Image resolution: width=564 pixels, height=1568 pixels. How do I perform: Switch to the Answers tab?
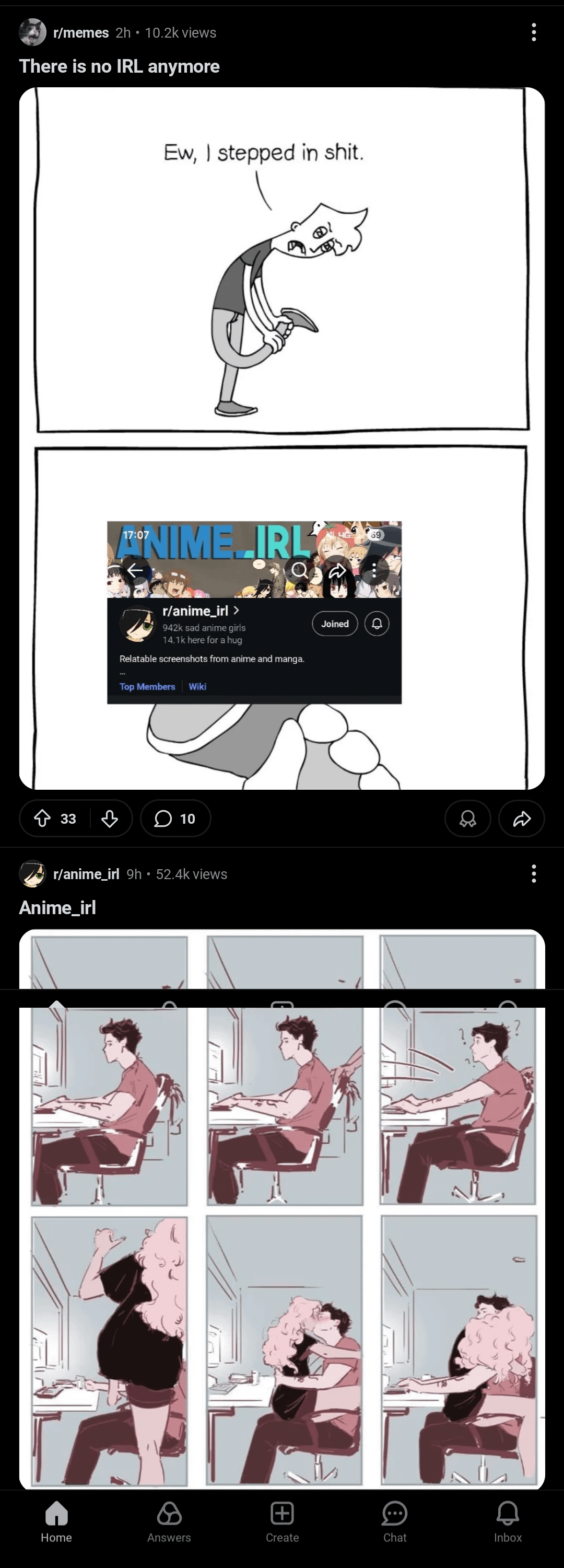tap(169, 1520)
